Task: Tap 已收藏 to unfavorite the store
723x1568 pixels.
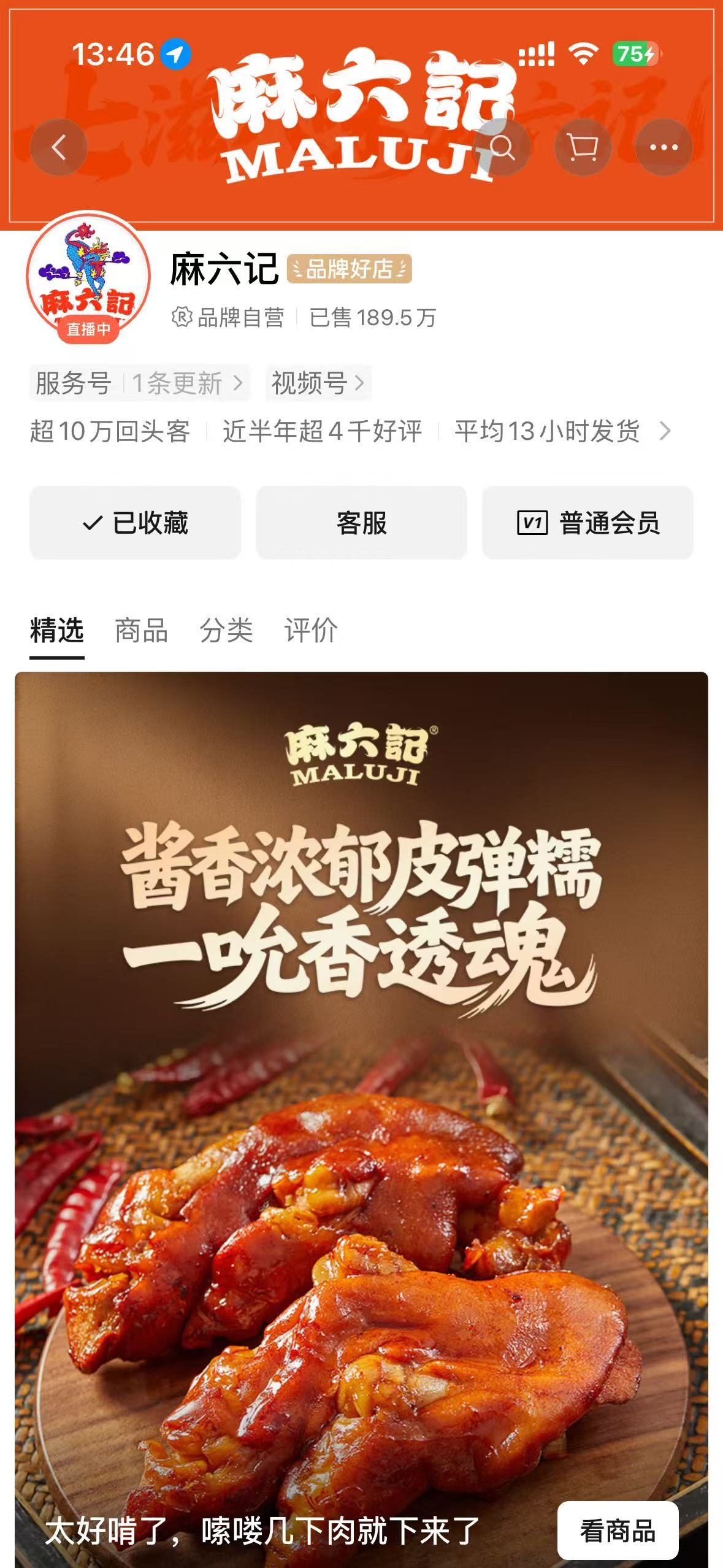Action: tap(135, 523)
